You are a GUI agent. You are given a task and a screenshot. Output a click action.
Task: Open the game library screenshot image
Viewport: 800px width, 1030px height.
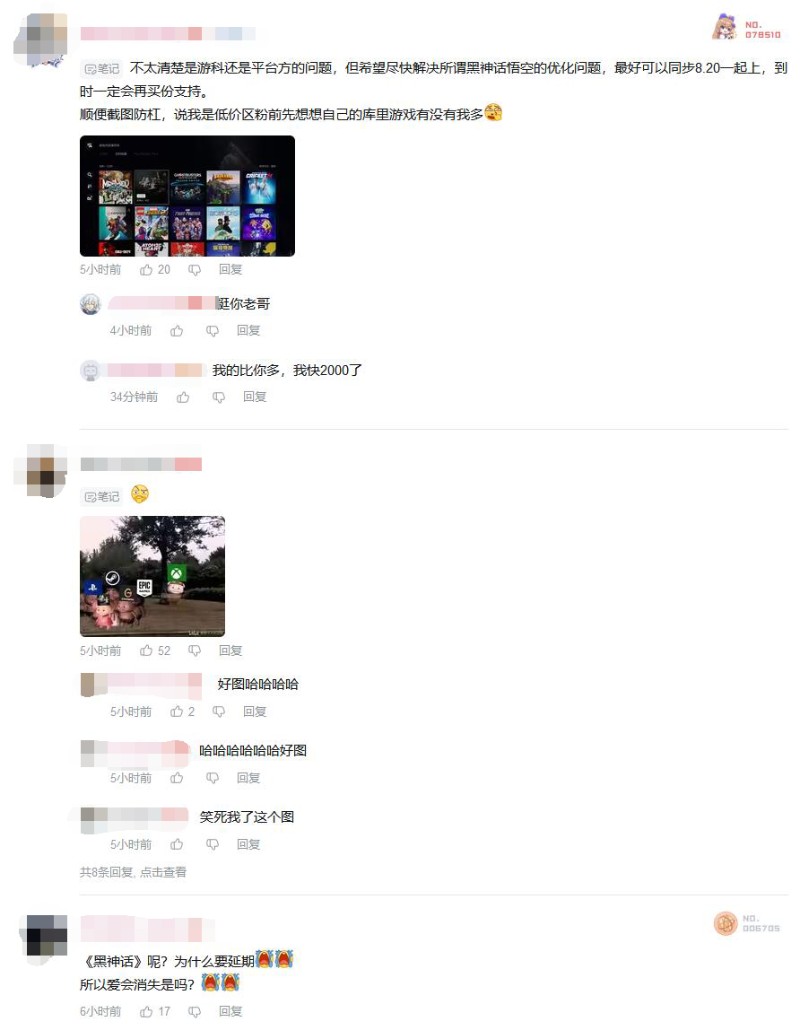tap(187, 196)
